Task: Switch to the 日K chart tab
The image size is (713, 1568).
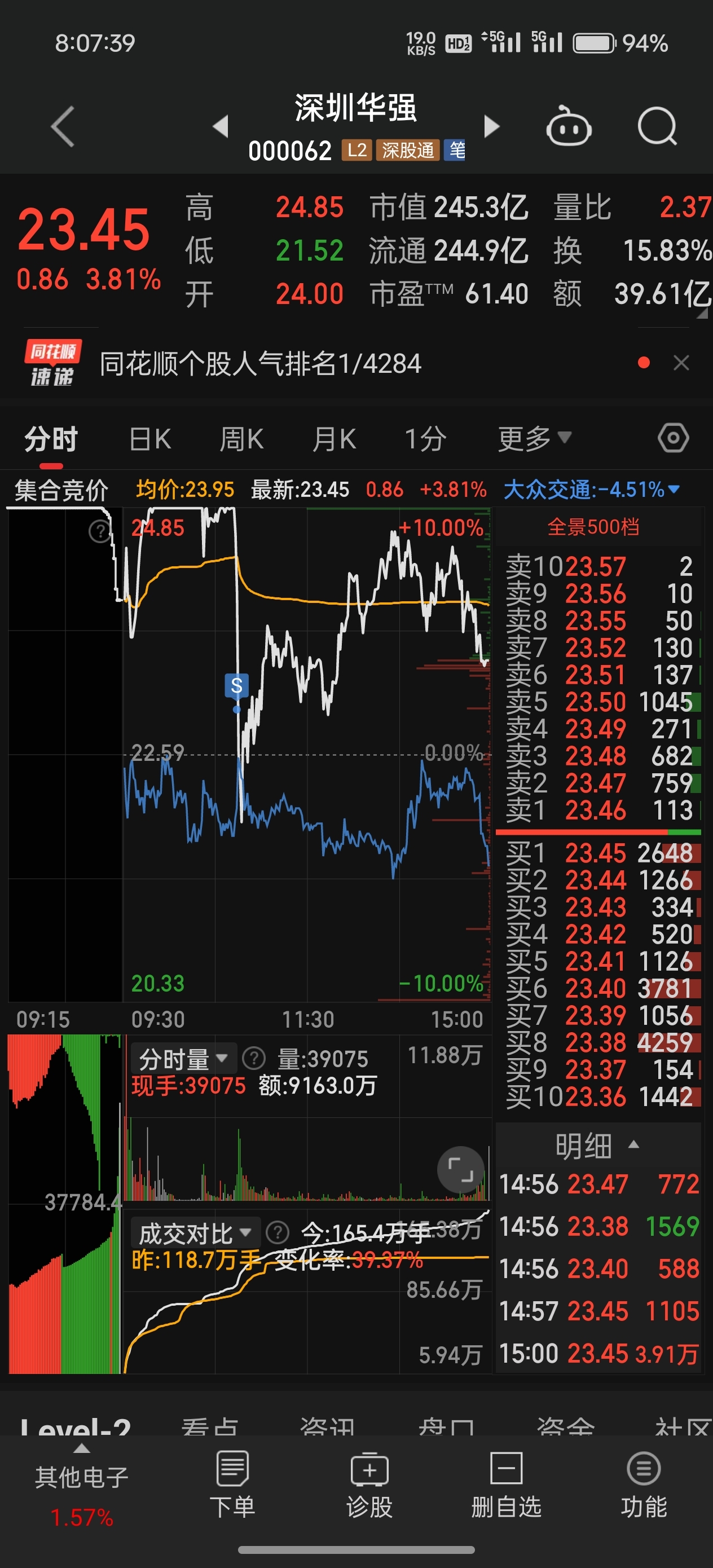Action: (151, 439)
